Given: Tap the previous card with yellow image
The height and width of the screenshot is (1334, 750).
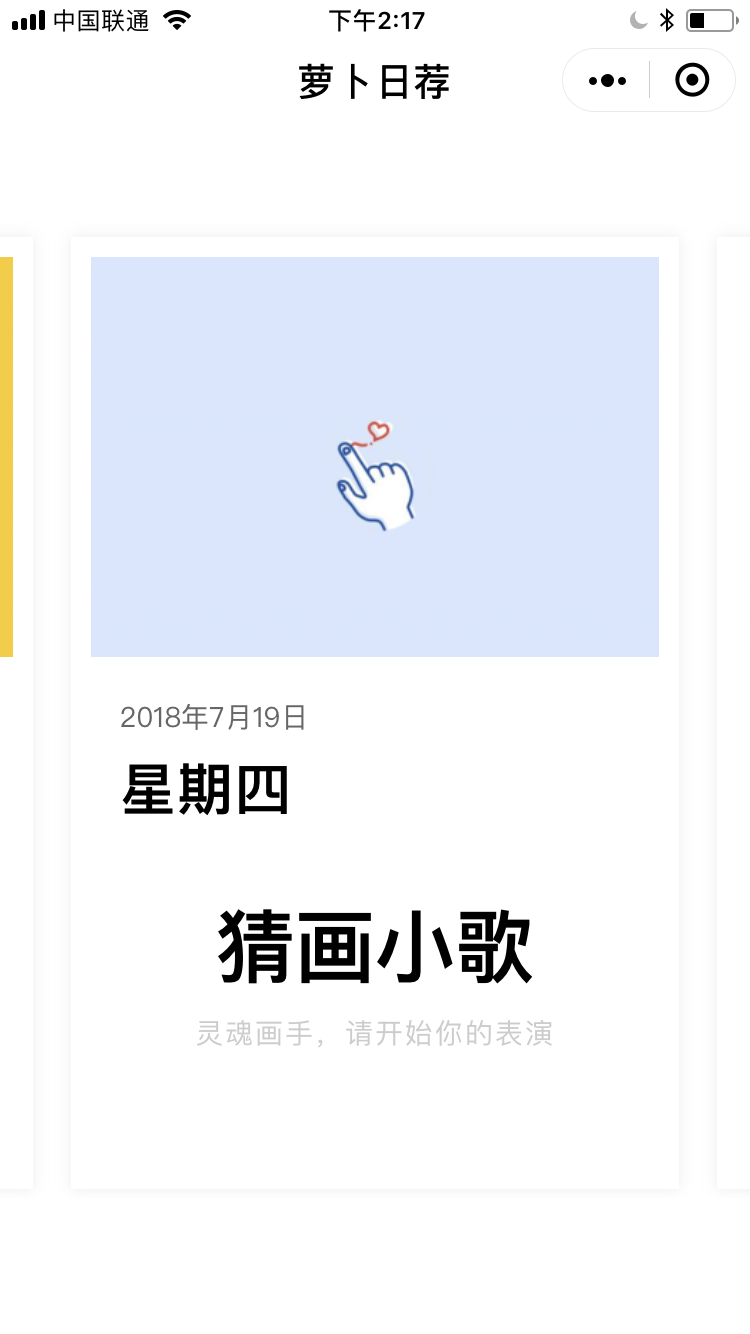Looking at the screenshot, I should tap(16, 713).
